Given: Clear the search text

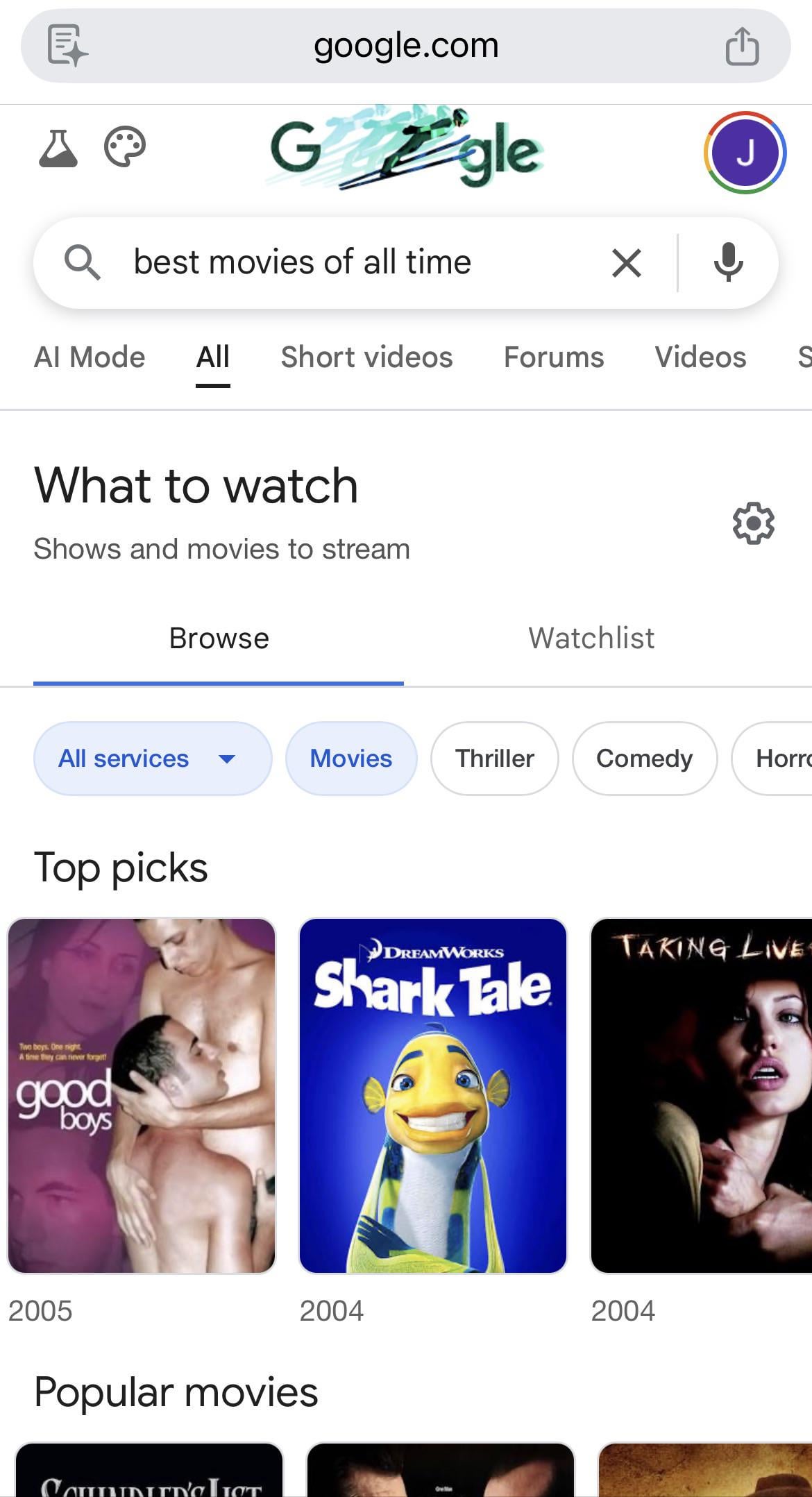Looking at the screenshot, I should point(627,263).
